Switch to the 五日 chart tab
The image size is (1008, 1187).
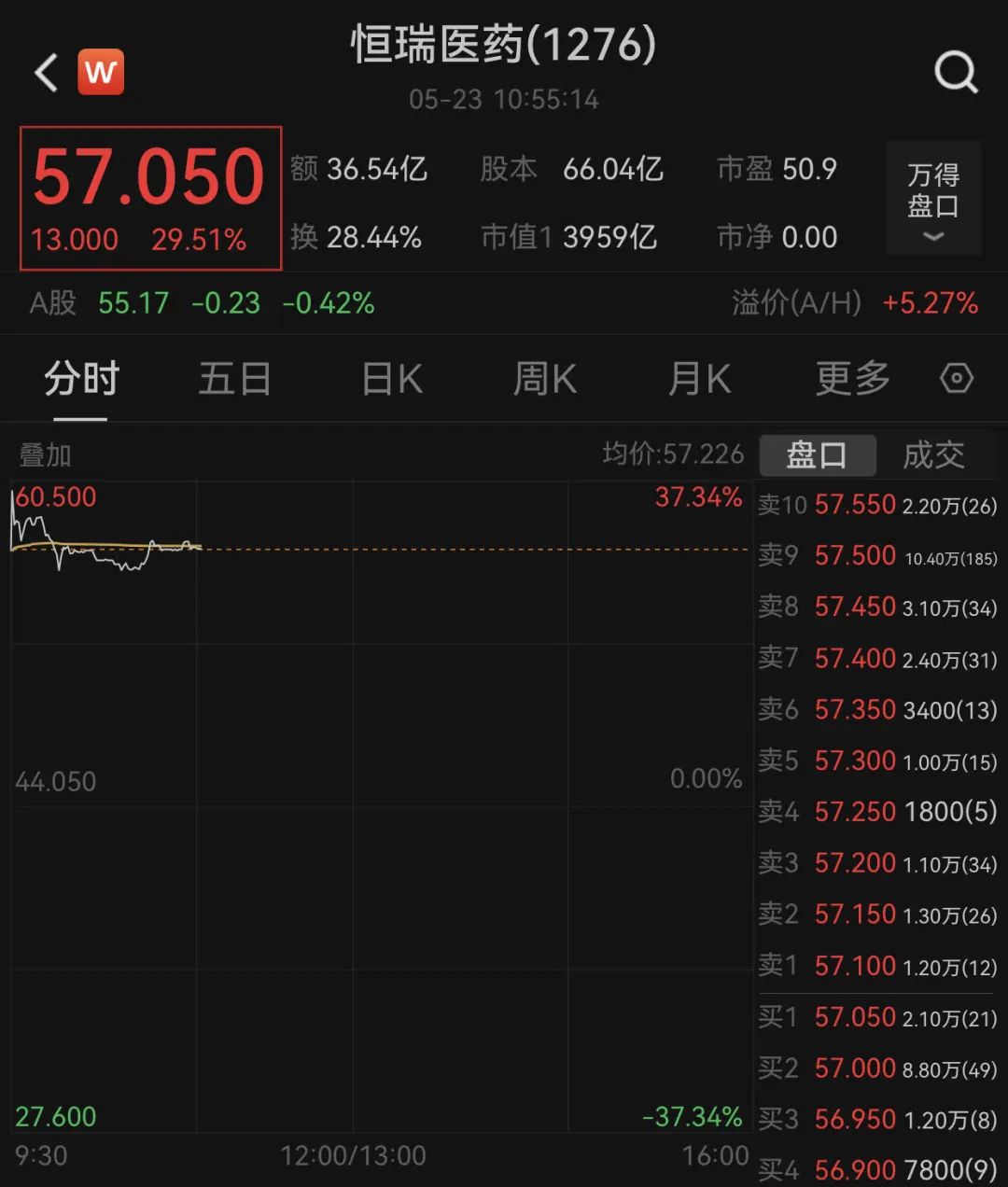point(235,380)
